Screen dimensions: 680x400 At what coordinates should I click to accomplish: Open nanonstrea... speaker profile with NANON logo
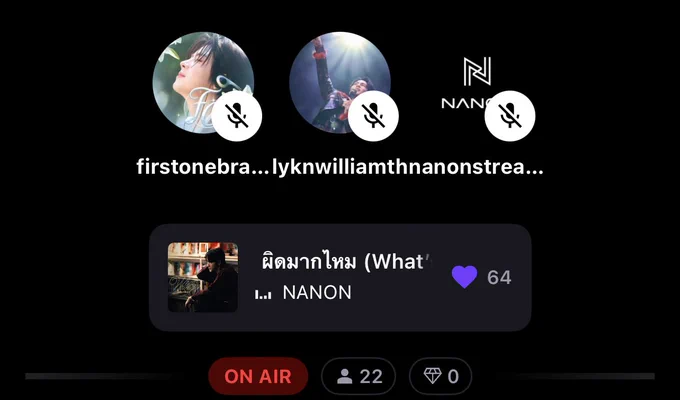click(477, 82)
